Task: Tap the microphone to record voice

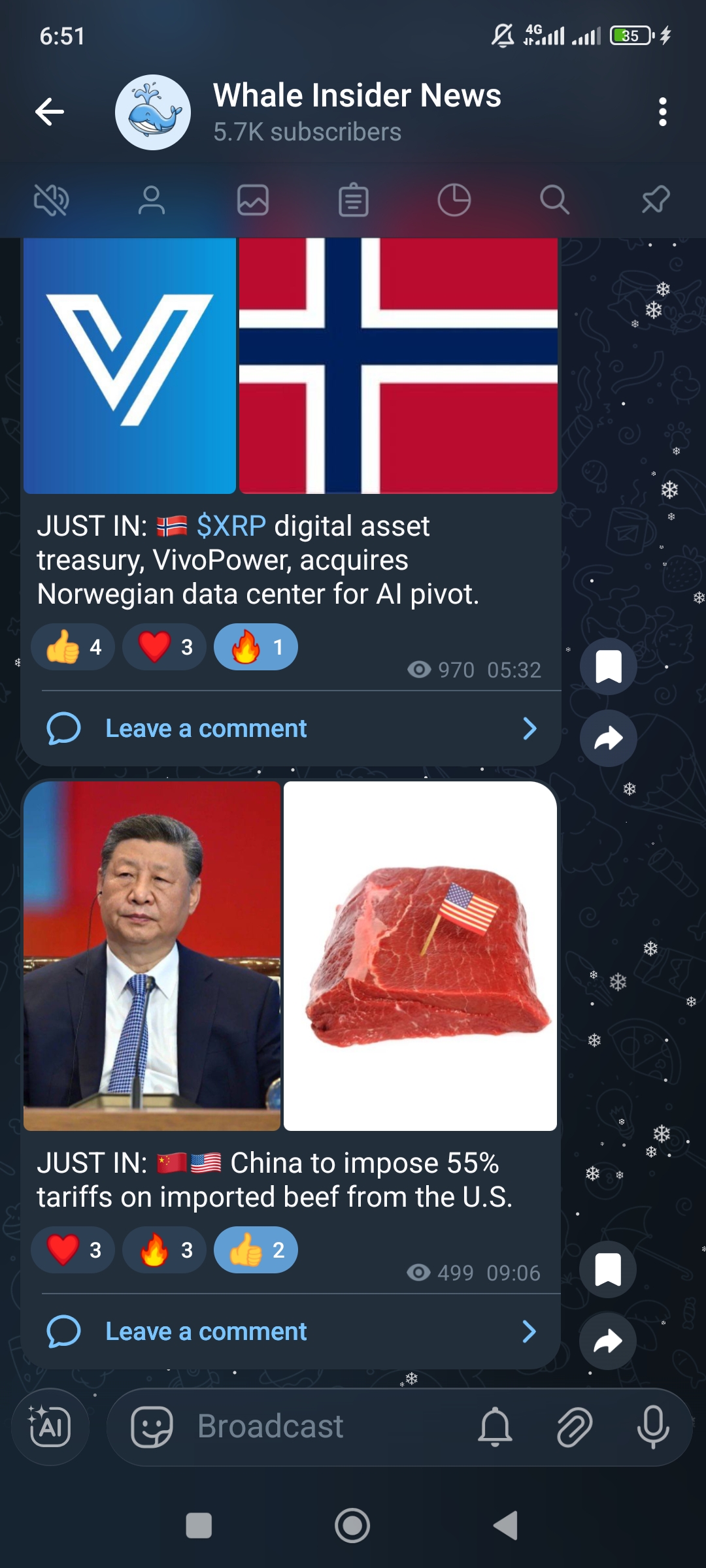Action: click(x=652, y=1426)
